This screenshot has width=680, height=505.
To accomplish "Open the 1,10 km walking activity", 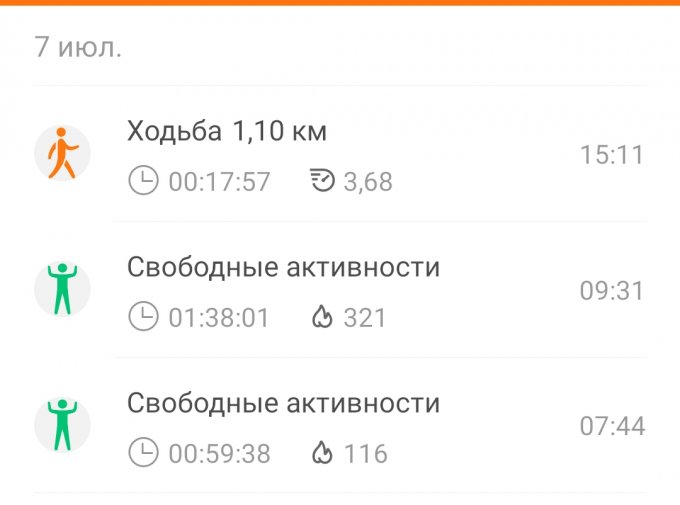I will pyautogui.click(x=340, y=155).
